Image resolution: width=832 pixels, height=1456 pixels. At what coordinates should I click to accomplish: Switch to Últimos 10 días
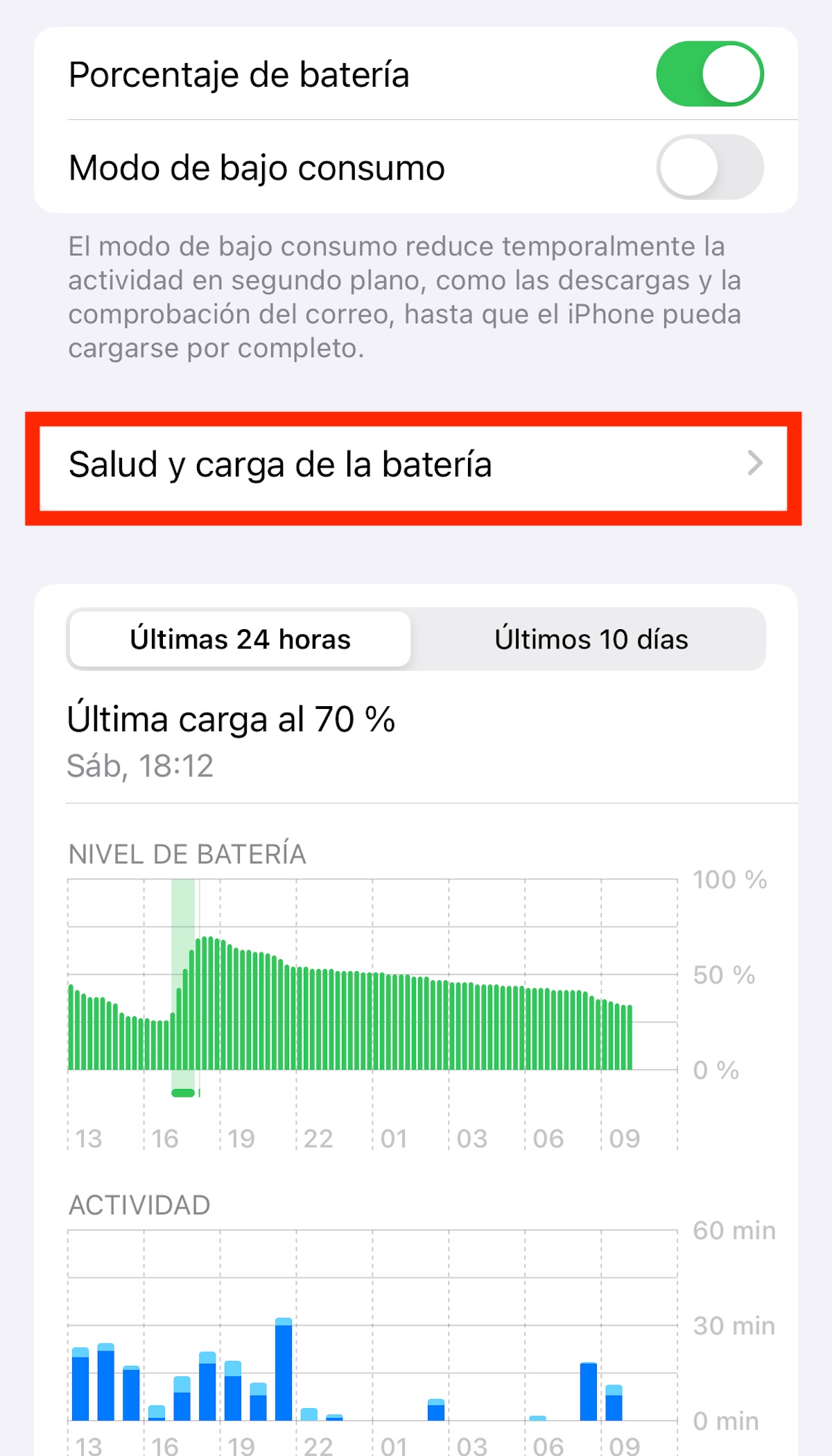pyautogui.click(x=591, y=639)
